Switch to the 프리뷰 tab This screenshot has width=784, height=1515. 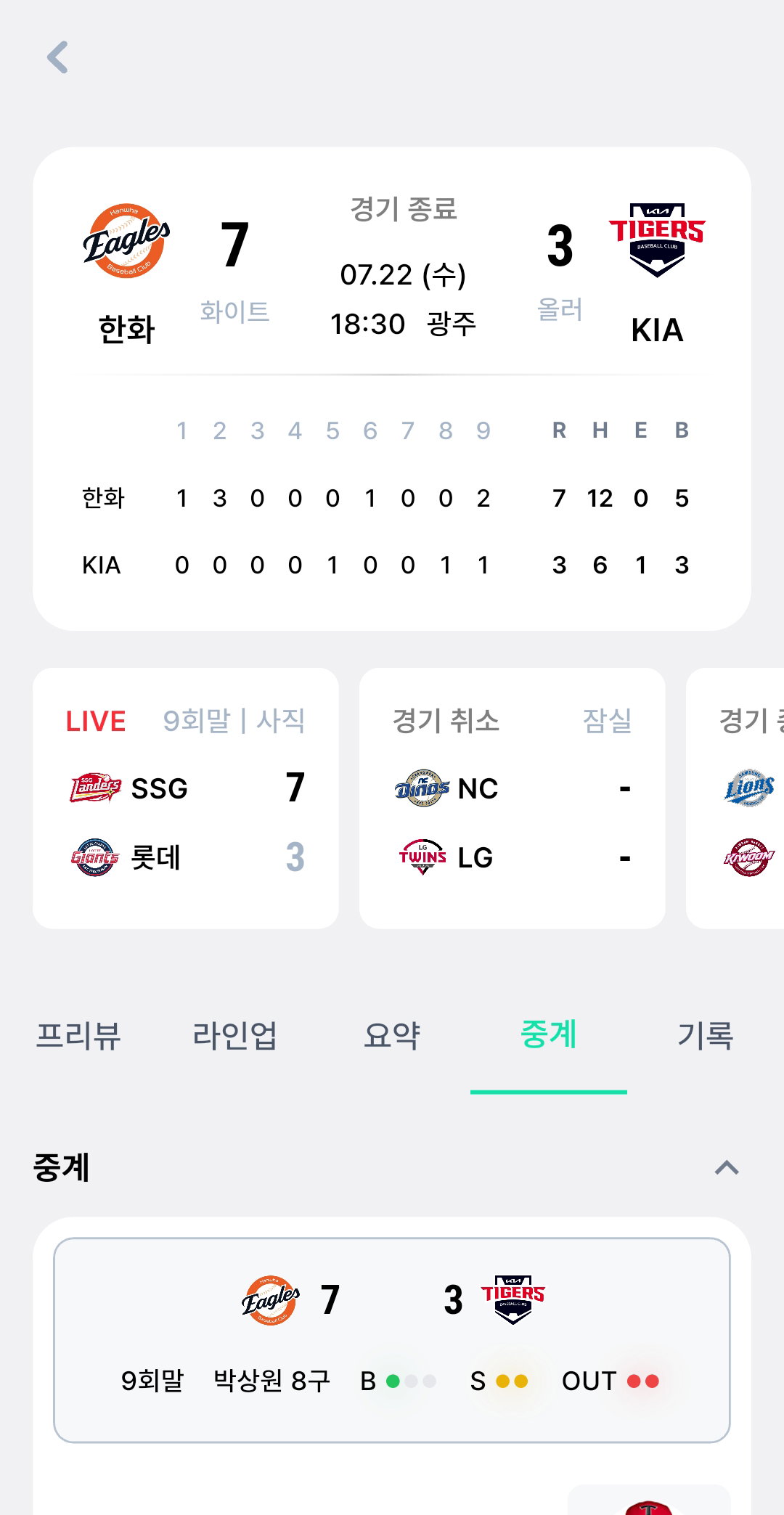[x=78, y=1035]
